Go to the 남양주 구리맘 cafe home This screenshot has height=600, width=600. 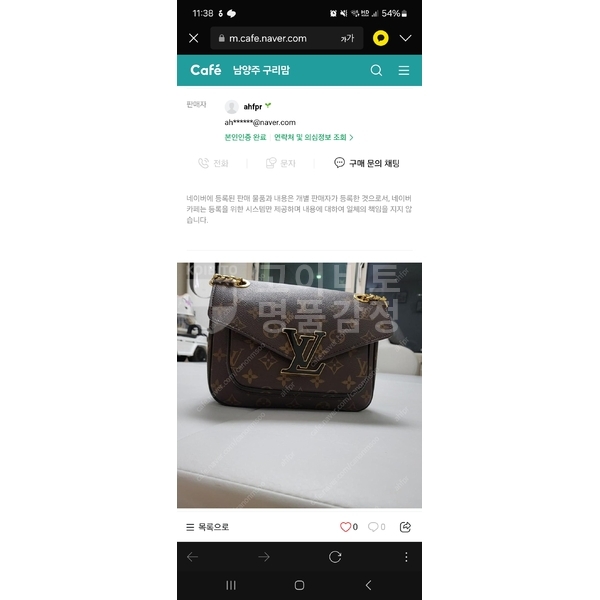tap(261, 70)
